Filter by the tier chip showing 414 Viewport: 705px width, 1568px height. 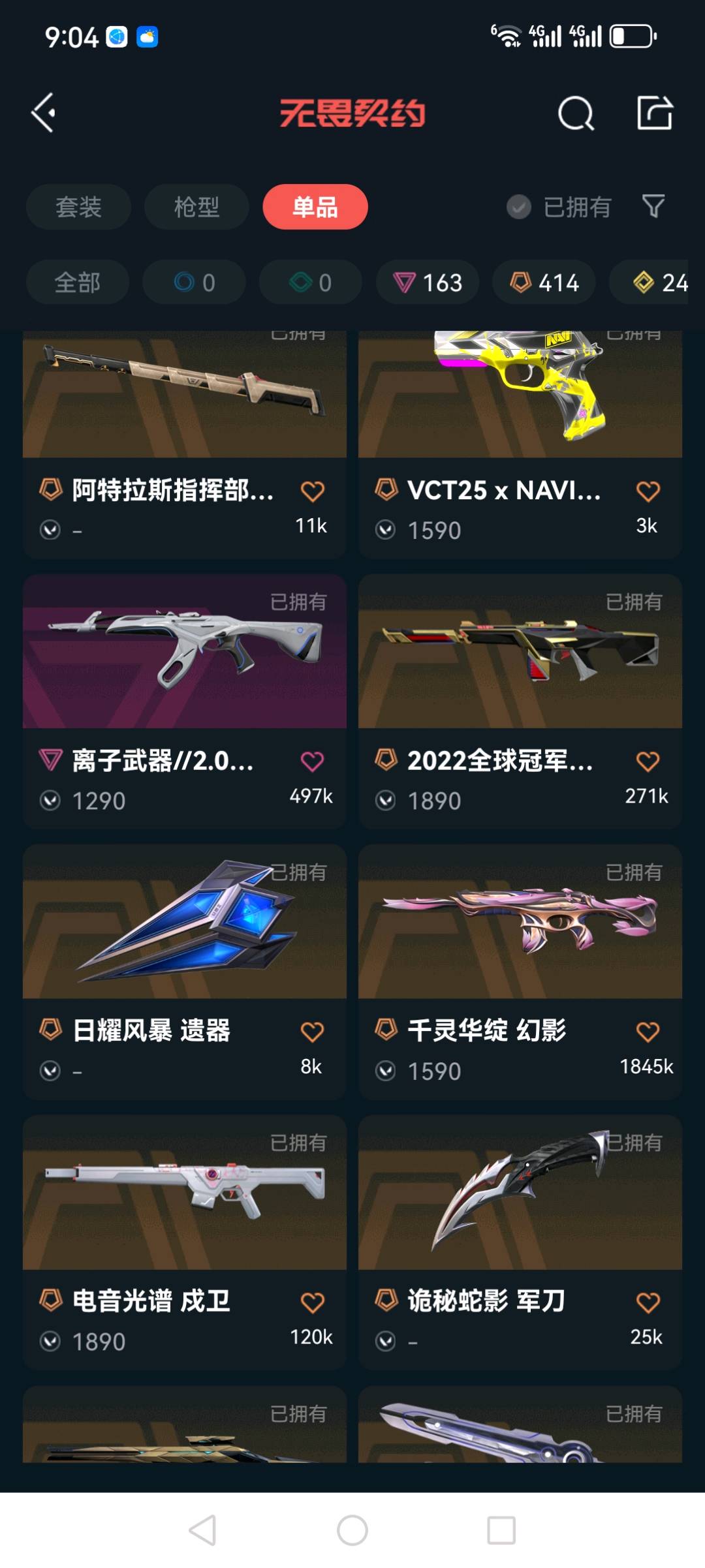[544, 283]
